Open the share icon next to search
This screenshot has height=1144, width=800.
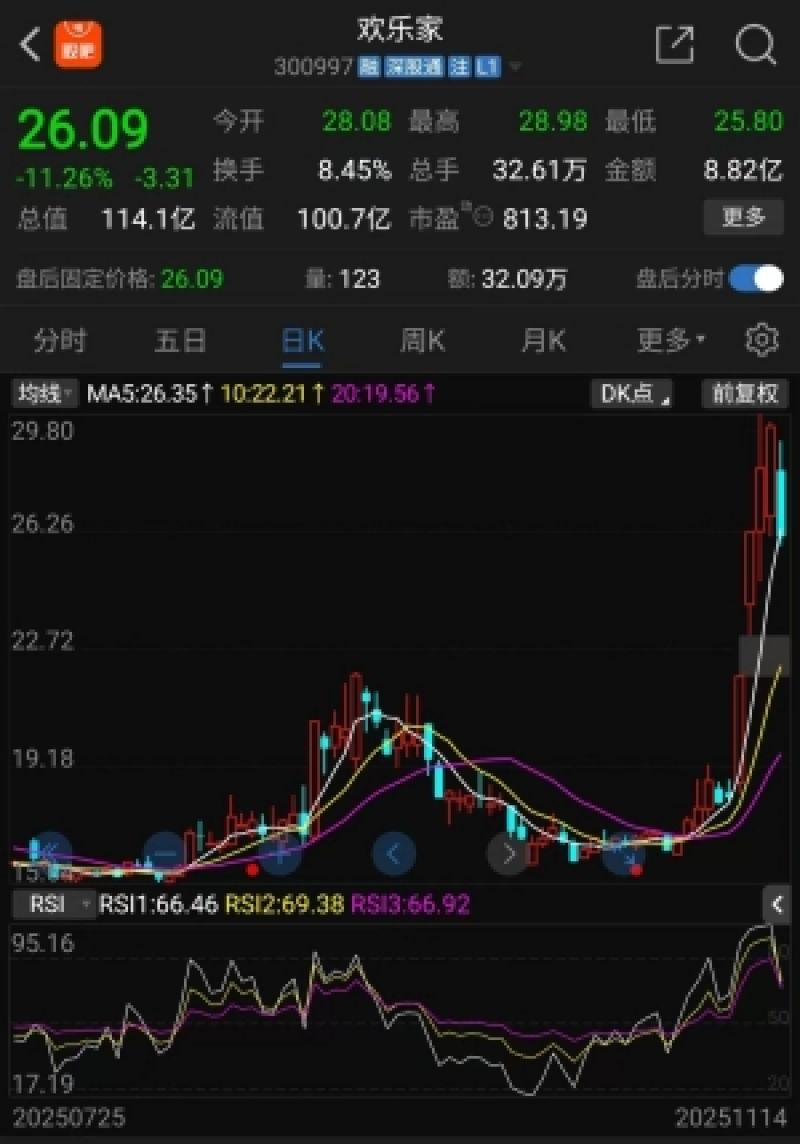point(677,45)
